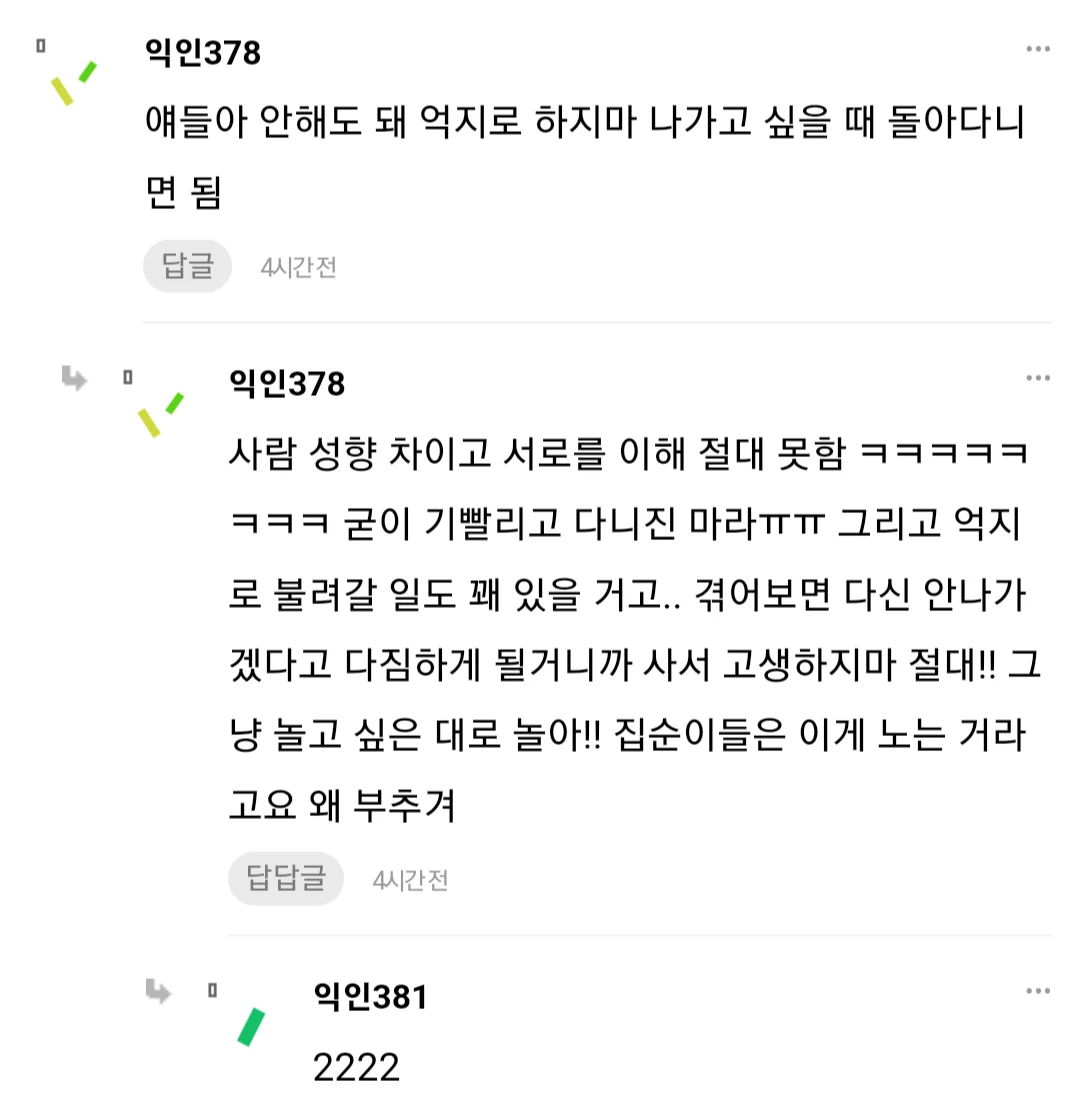This screenshot has height=1099, width=1080.
Task: Tap 답글 under the first 익인378 comment
Action: point(187,267)
